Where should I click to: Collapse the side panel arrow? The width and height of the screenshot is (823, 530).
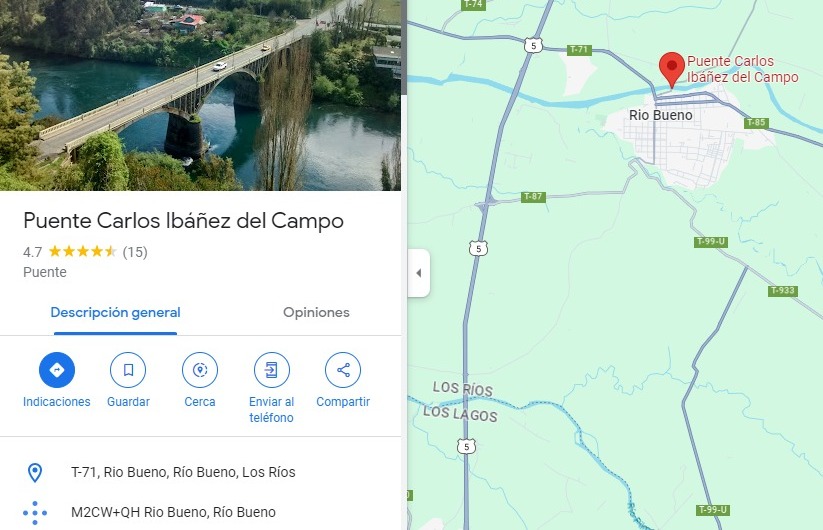[419, 273]
